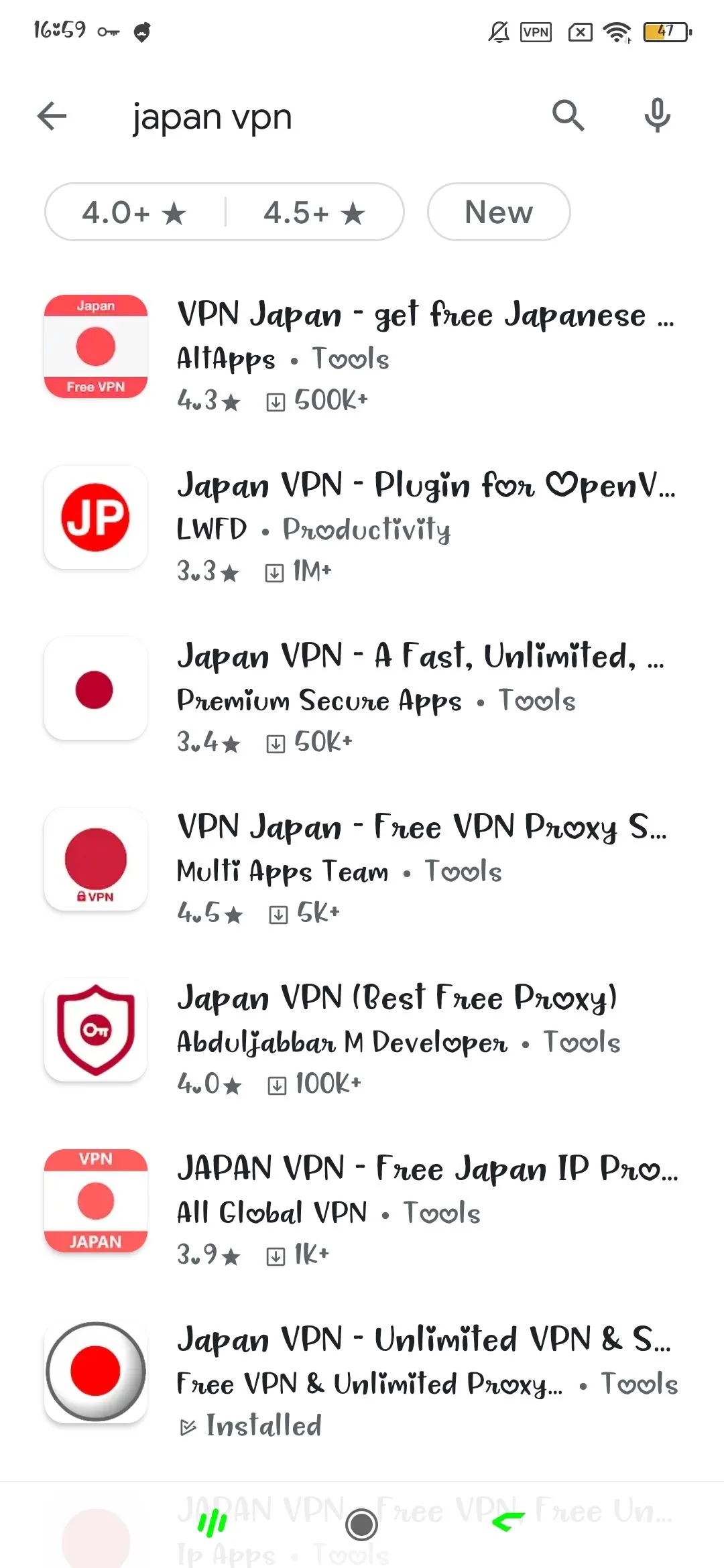Image resolution: width=724 pixels, height=1568 pixels.
Task: Filter results by 4.5+ stars
Action: 314,212
